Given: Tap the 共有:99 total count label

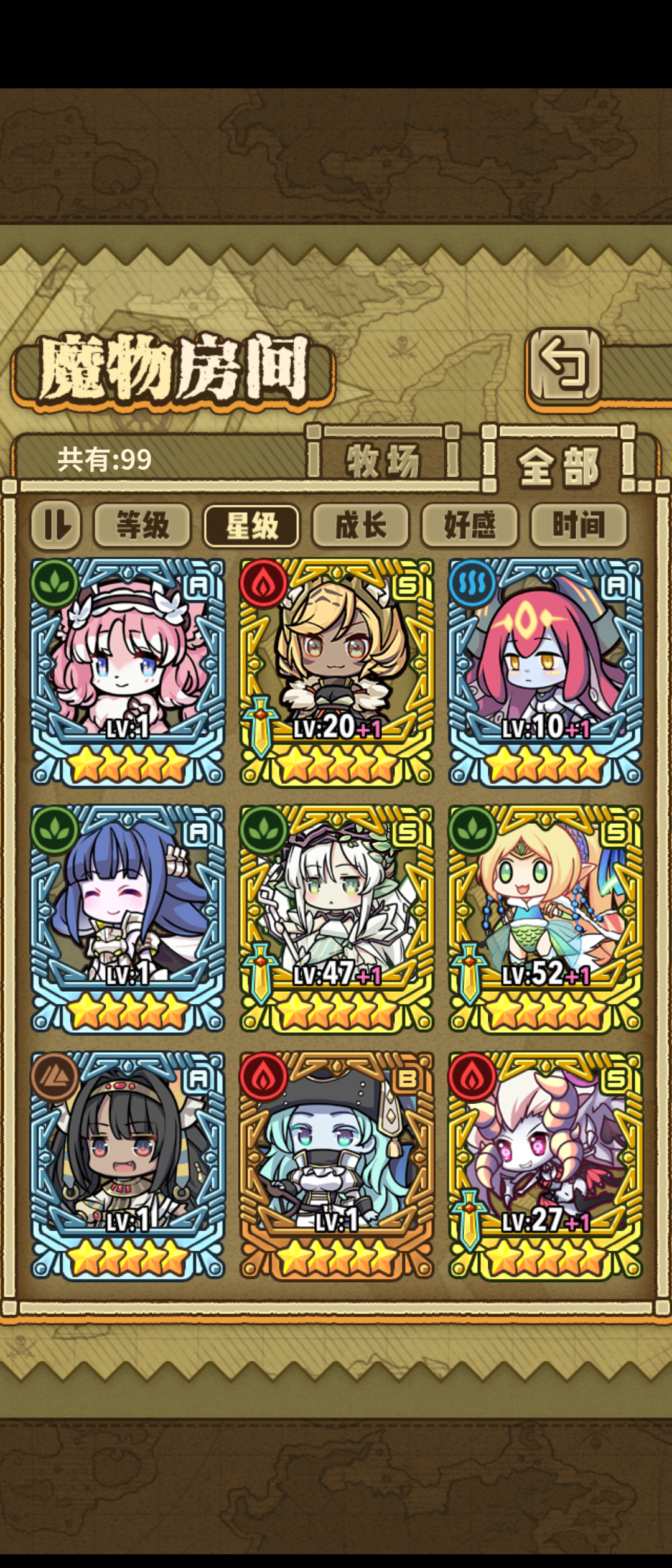Looking at the screenshot, I should point(103,459).
